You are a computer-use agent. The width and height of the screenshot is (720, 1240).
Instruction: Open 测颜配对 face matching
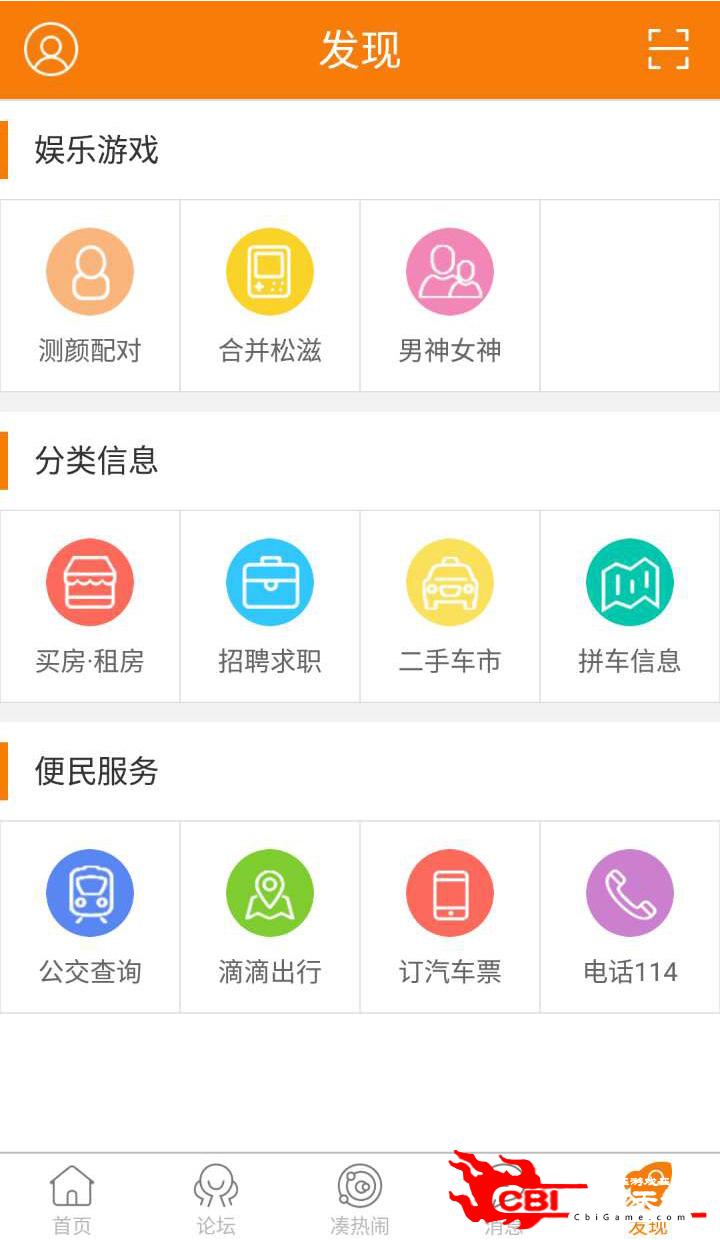[90, 296]
